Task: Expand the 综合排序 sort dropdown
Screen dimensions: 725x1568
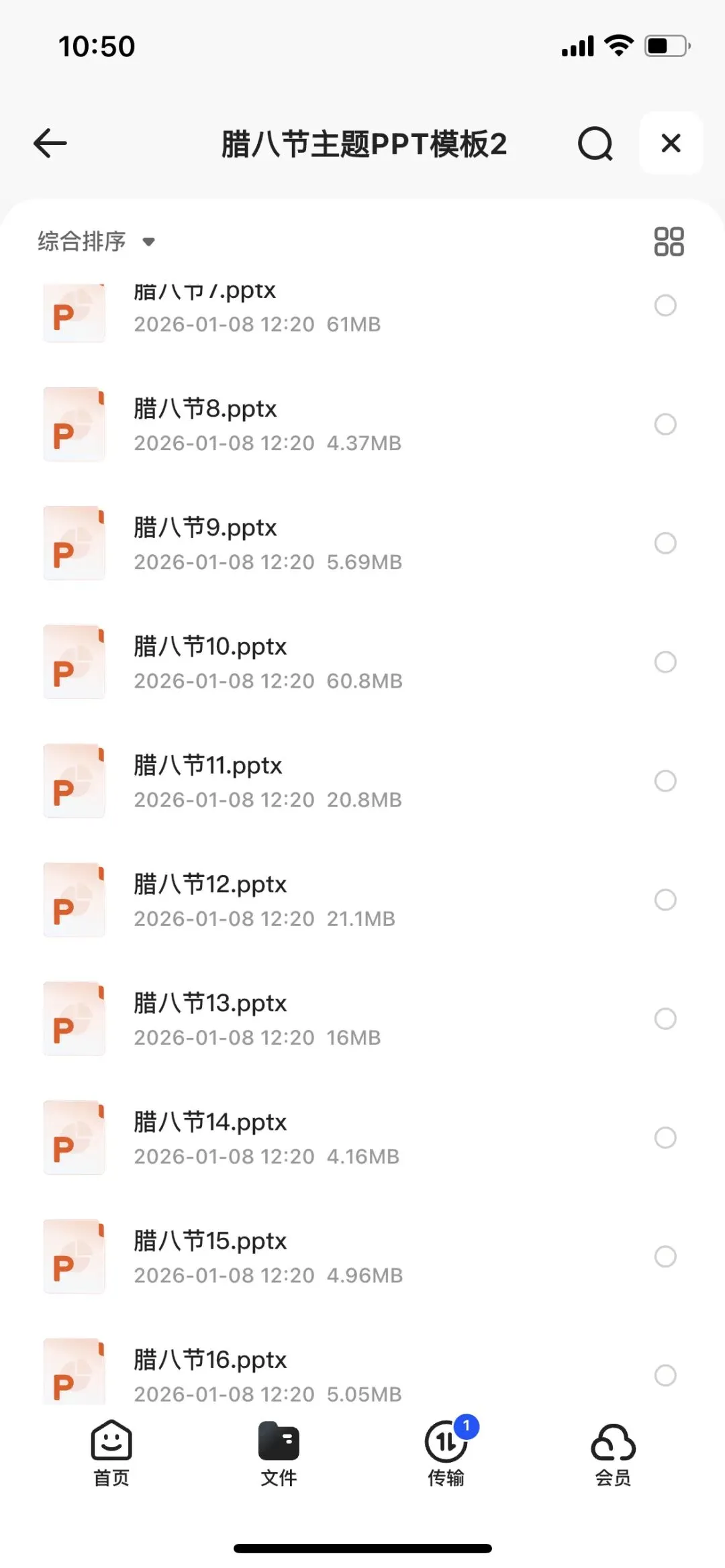Action: (x=97, y=242)
